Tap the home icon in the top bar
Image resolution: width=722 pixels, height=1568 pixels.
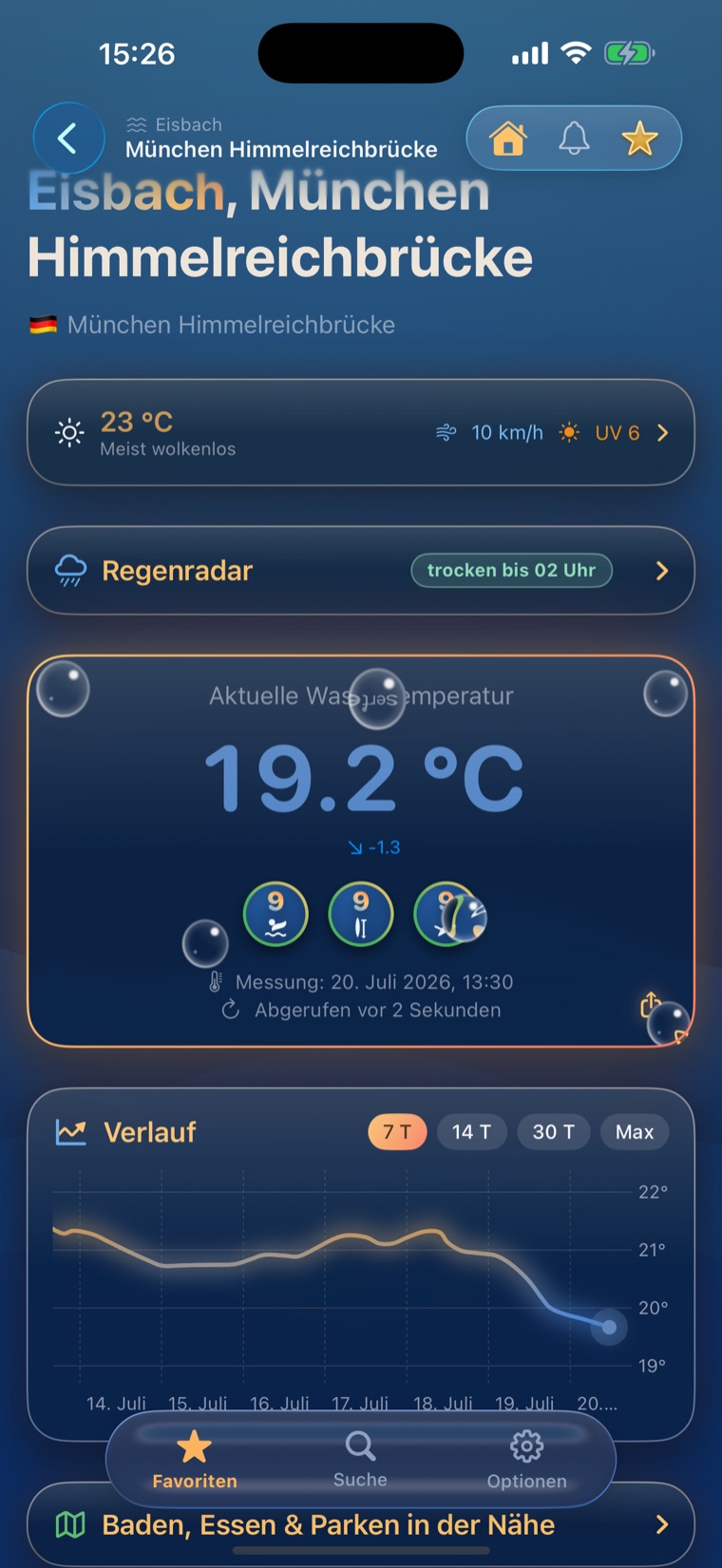click(x=508, y=139)
